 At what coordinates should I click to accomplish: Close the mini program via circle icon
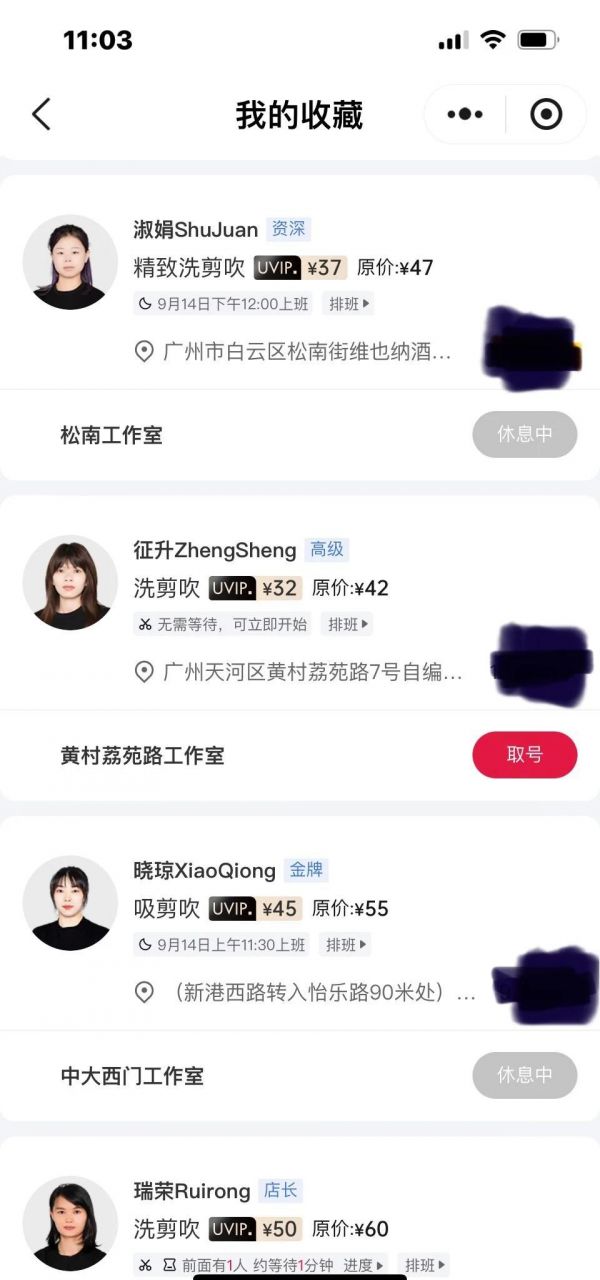pos(546,114)
